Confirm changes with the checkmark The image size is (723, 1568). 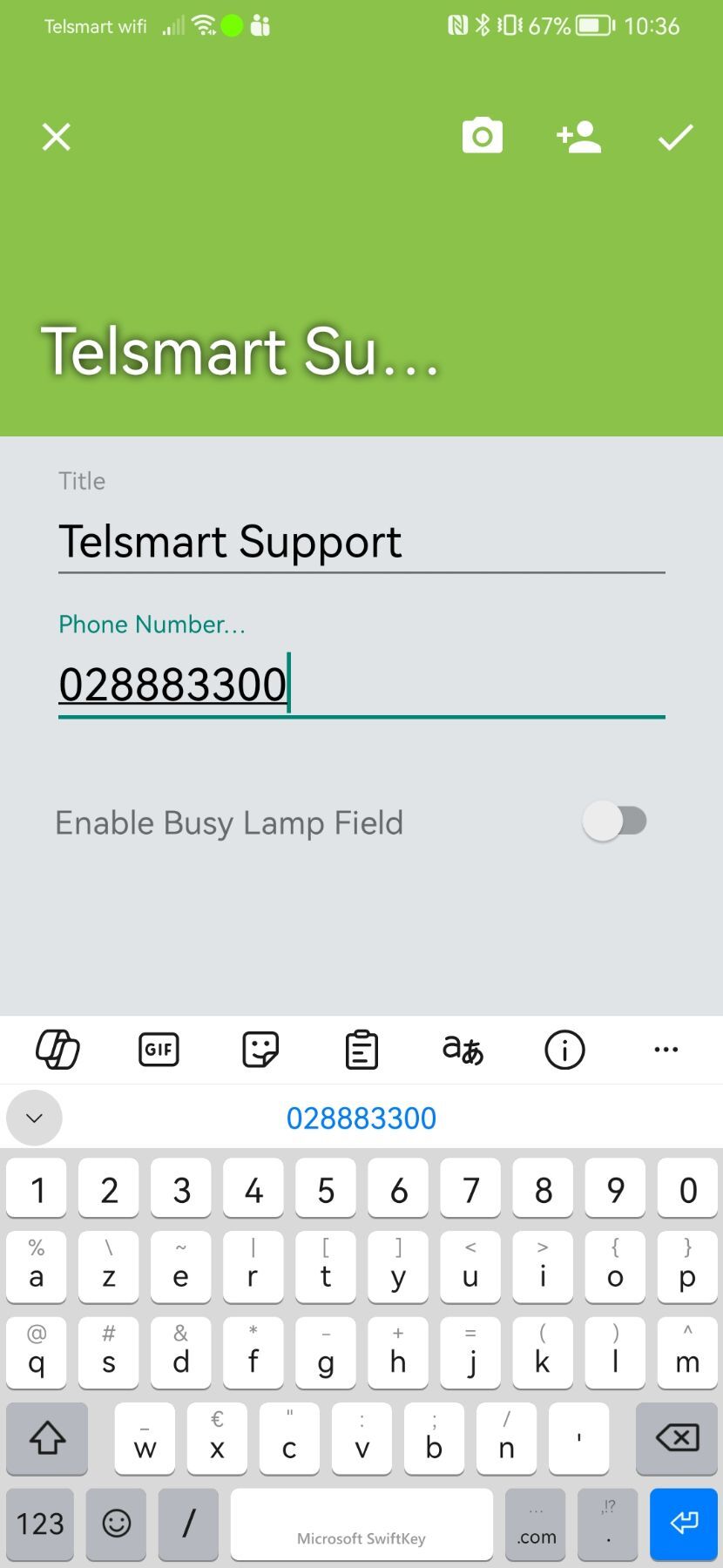(x=675, y=137)
